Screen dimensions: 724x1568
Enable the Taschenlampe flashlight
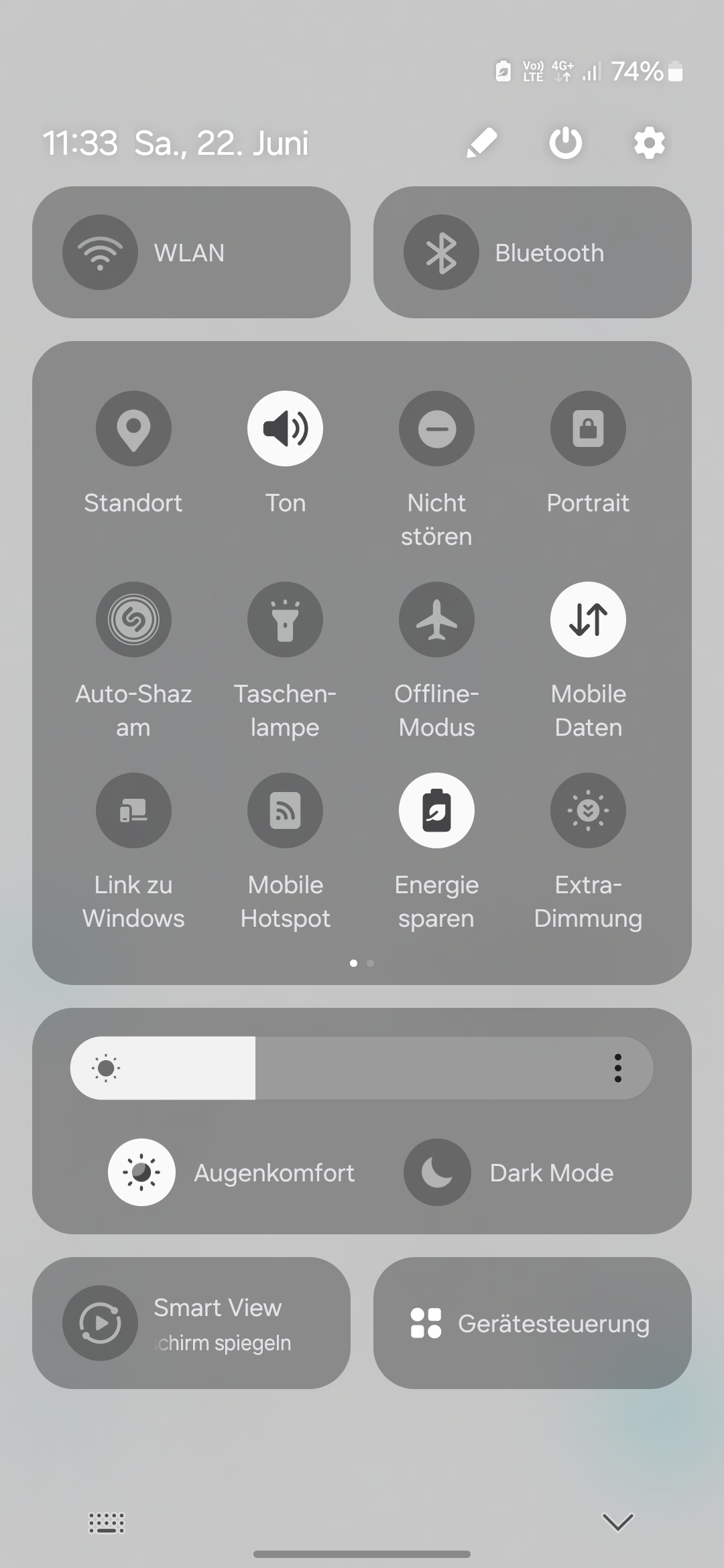[285, 619]
